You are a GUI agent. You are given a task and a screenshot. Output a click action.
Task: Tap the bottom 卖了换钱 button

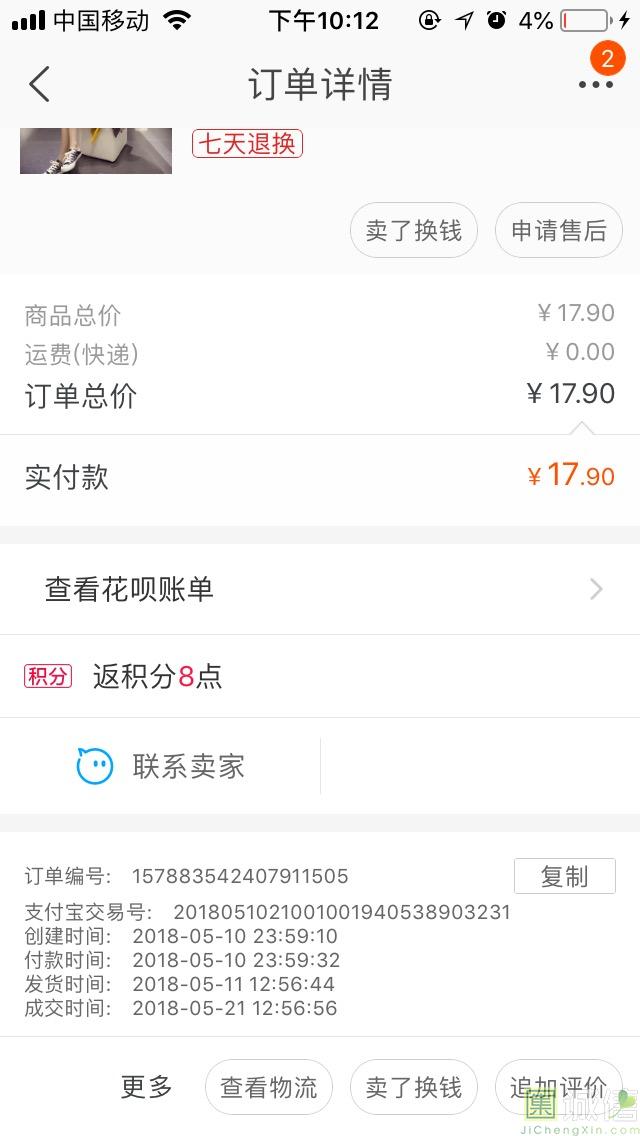click(x=413, y=1087)
